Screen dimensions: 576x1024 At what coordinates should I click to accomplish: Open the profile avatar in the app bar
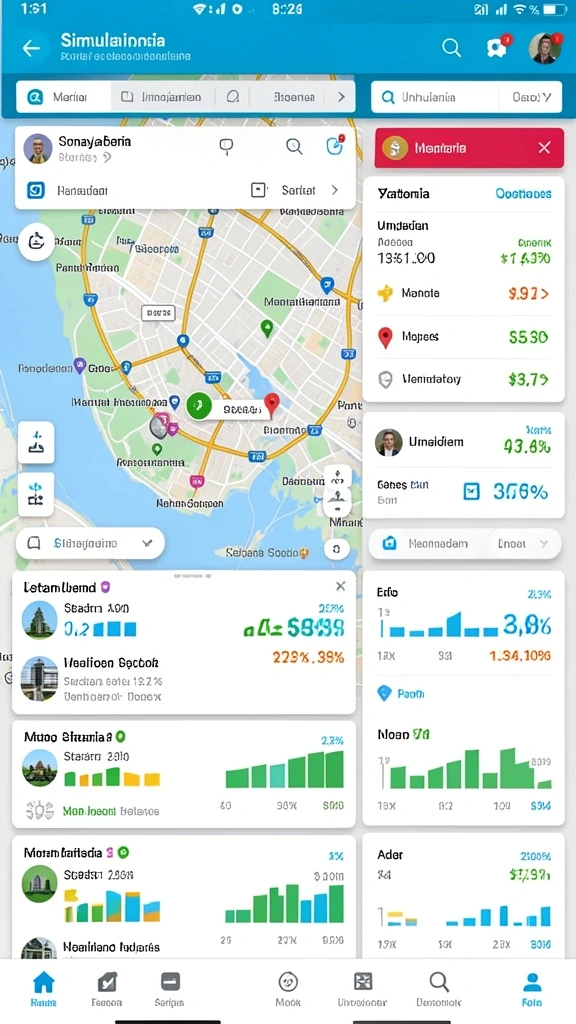click(x=545, y=48)
